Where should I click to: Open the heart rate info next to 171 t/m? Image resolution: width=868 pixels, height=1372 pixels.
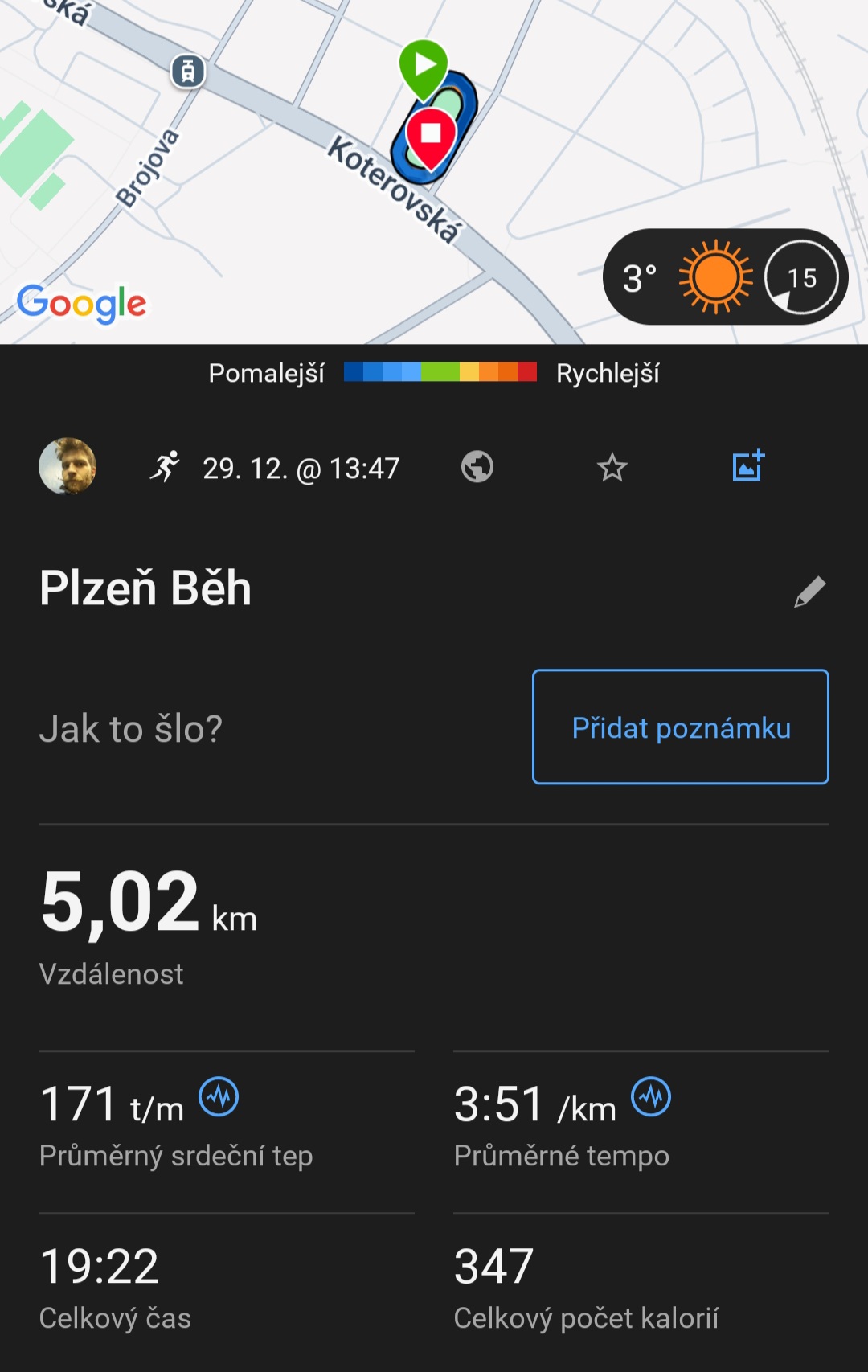pos(219,1097)
